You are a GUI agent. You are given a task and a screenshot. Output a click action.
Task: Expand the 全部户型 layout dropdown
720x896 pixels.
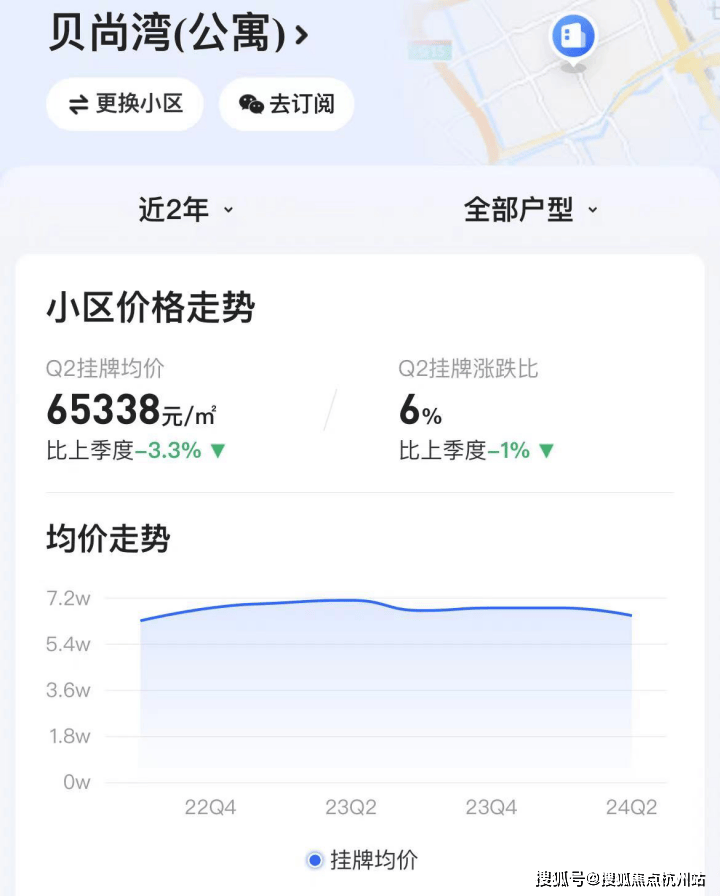530,210
